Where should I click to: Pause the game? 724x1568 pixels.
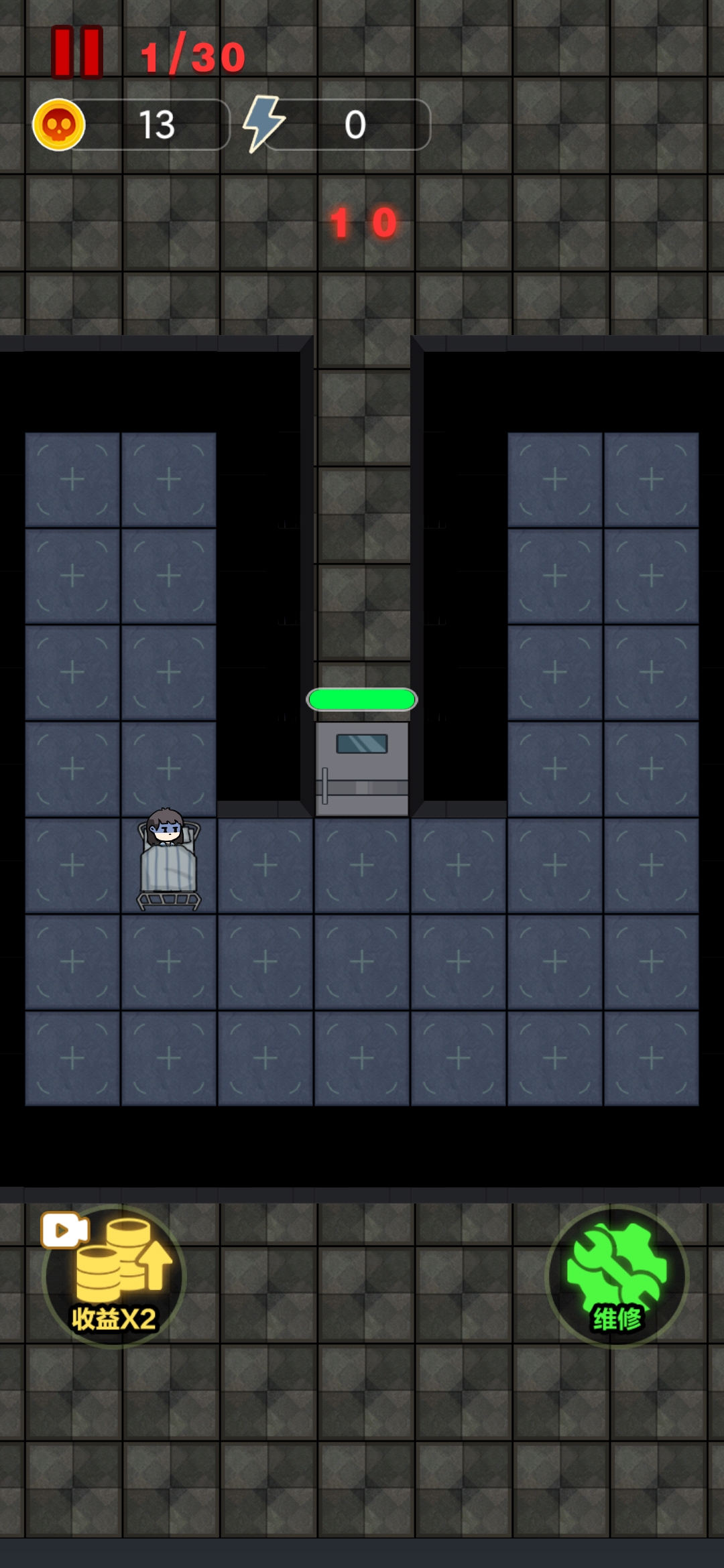(x=77, y=52)
